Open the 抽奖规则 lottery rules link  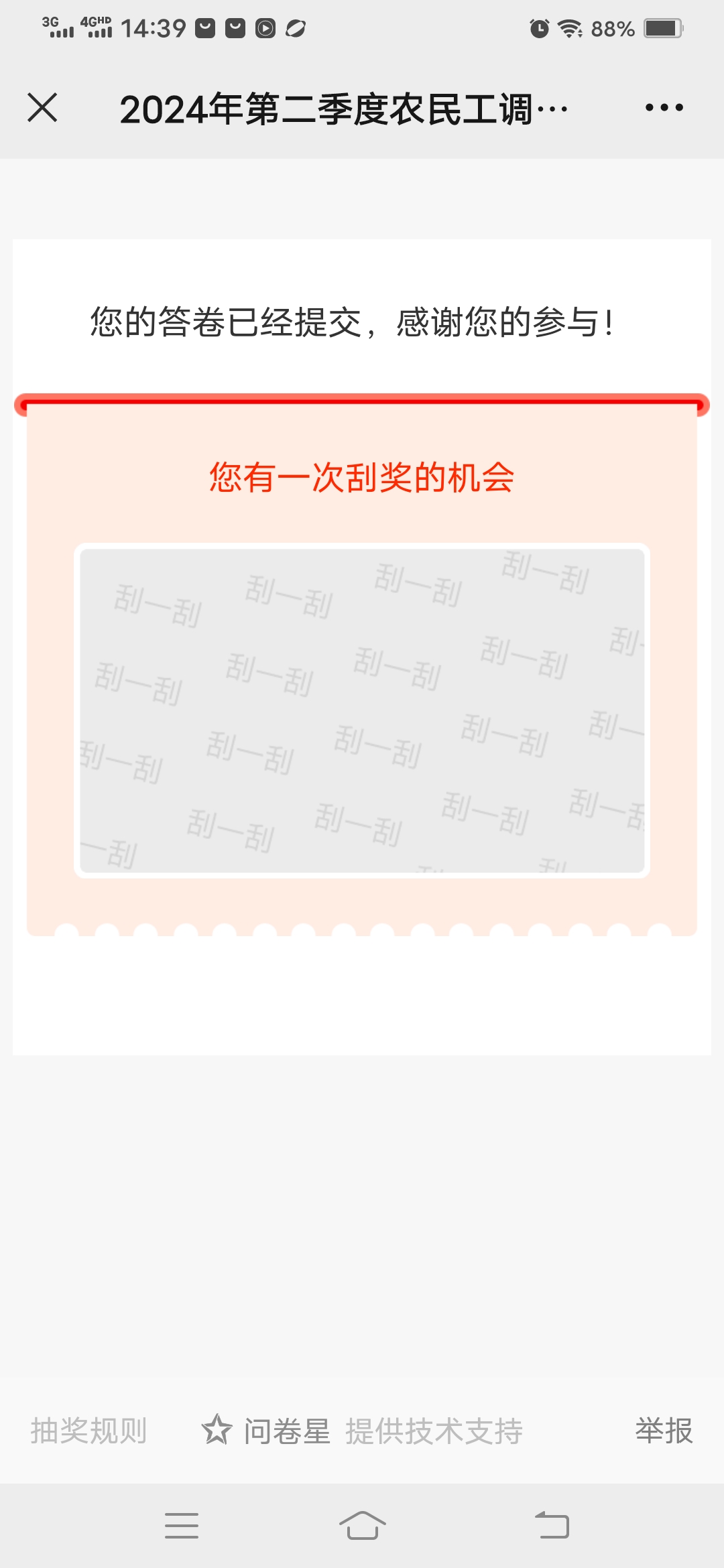point(88,1431)
